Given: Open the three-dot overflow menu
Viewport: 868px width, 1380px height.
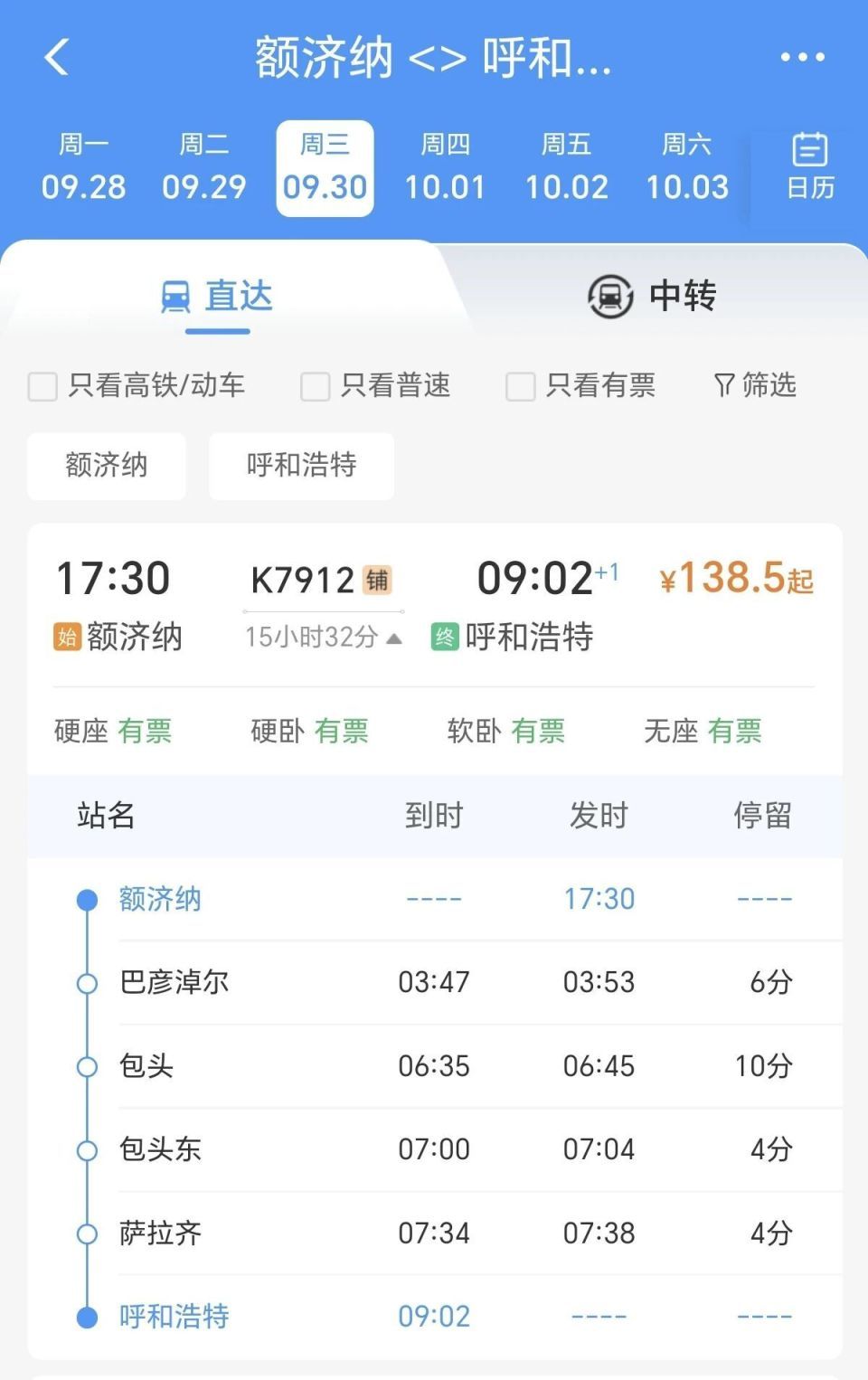Looking at the screenshot, I should 802,57.
